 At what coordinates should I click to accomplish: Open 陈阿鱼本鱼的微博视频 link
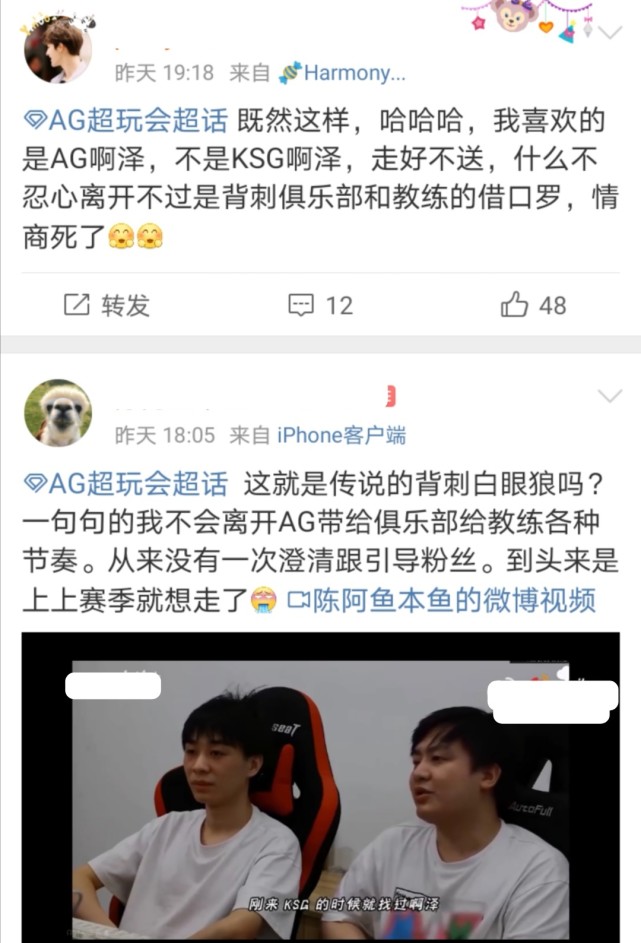pos(442,600)
